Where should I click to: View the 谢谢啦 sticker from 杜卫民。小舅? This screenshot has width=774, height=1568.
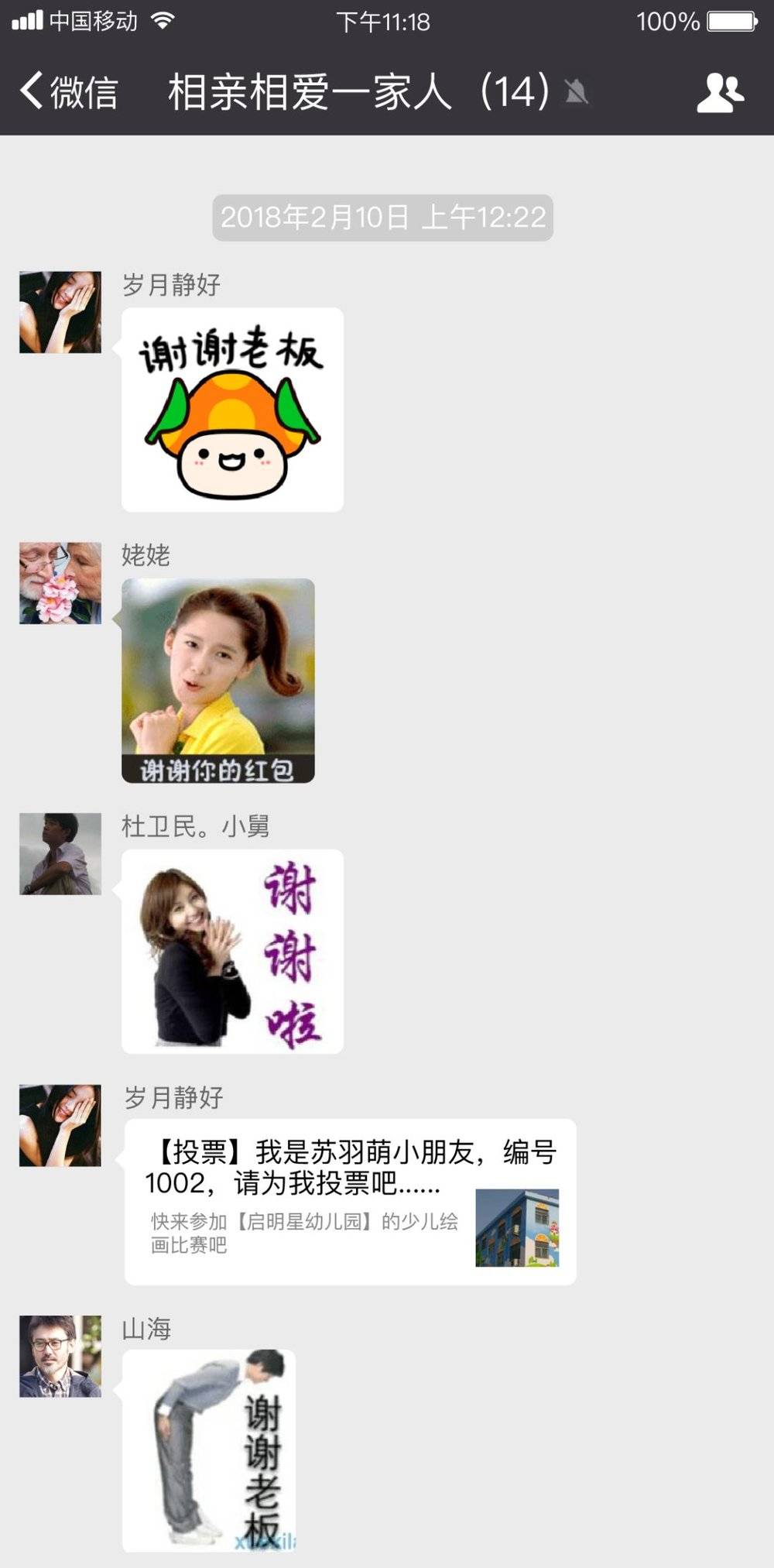232,952
